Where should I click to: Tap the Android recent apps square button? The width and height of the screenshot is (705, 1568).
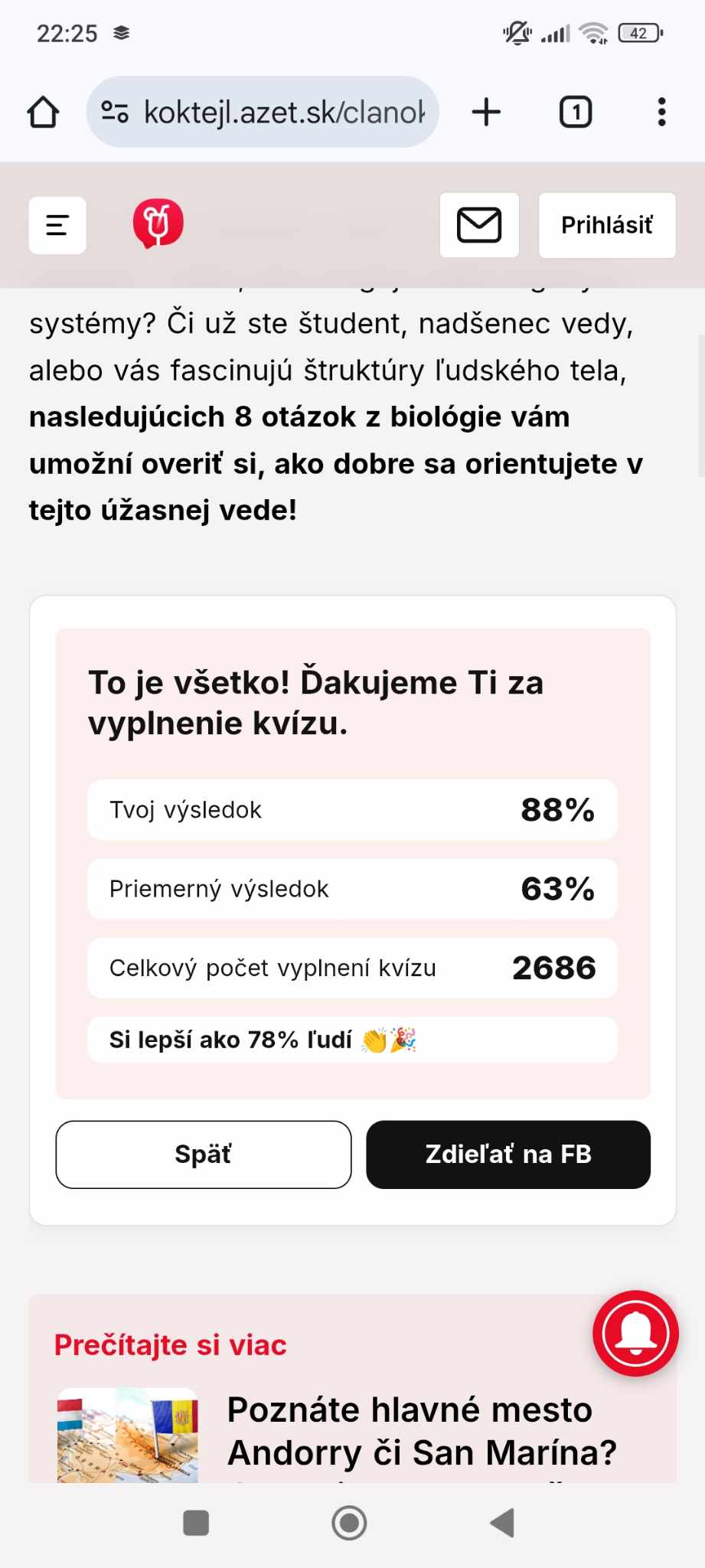pos(196,1522)
